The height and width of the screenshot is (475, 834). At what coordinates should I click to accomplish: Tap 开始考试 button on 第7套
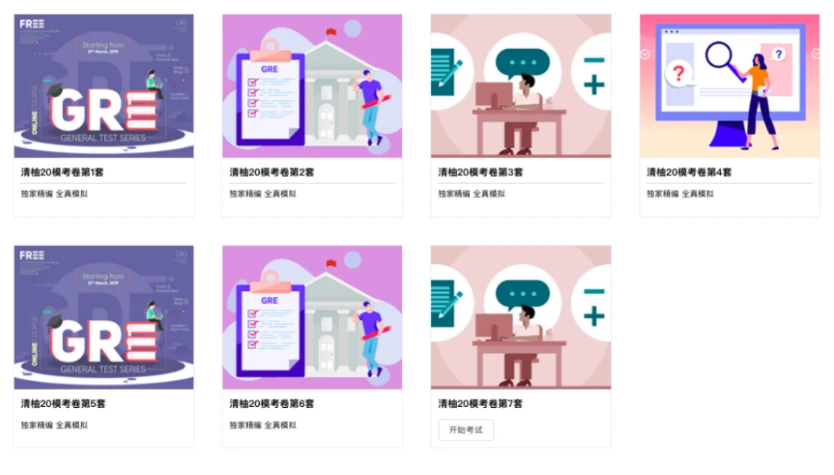(466, 430)
